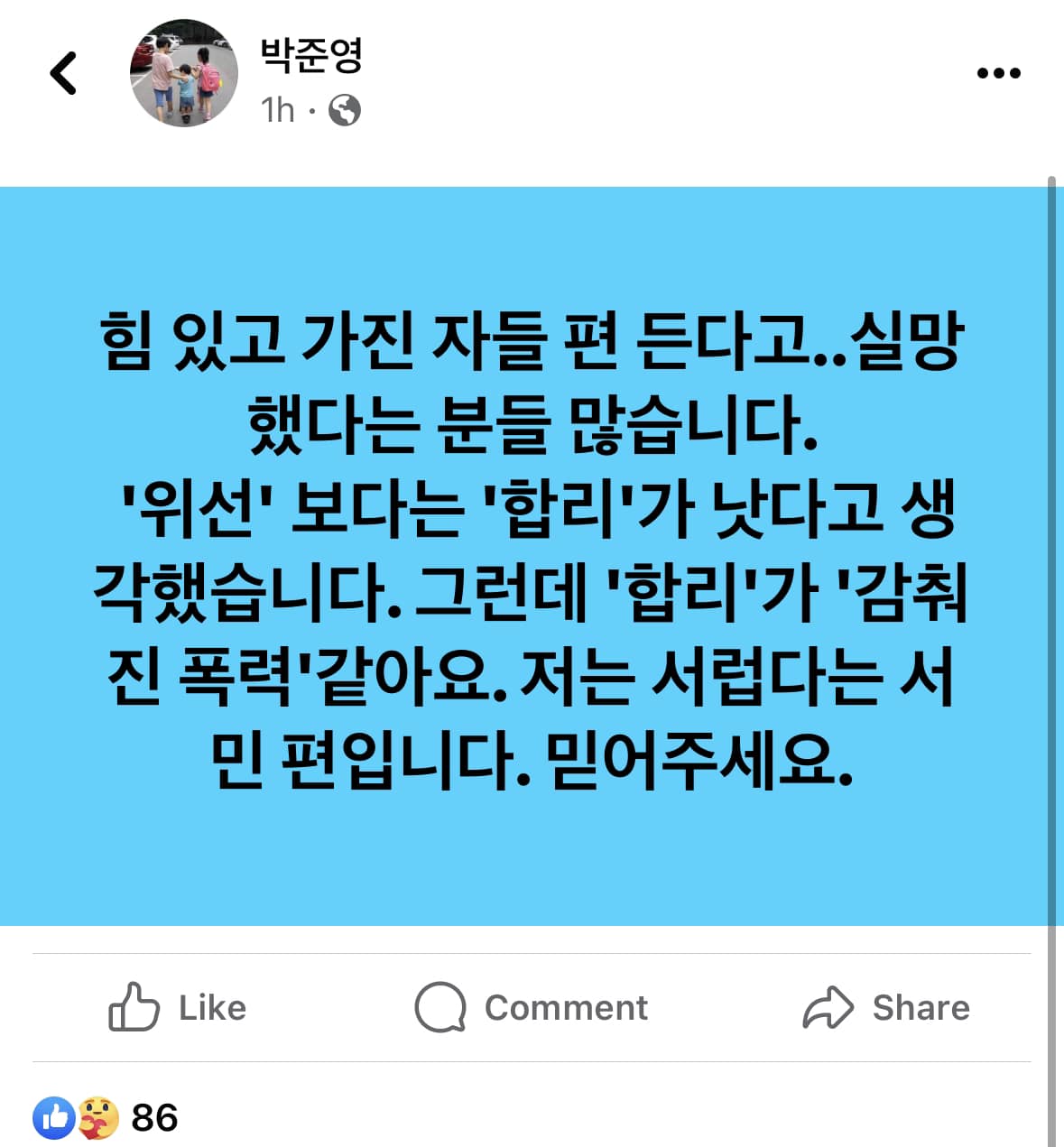The height and width of the screenshot is (1147, 1064).
Task: Comment on this post
Action: click(531, 1007)
